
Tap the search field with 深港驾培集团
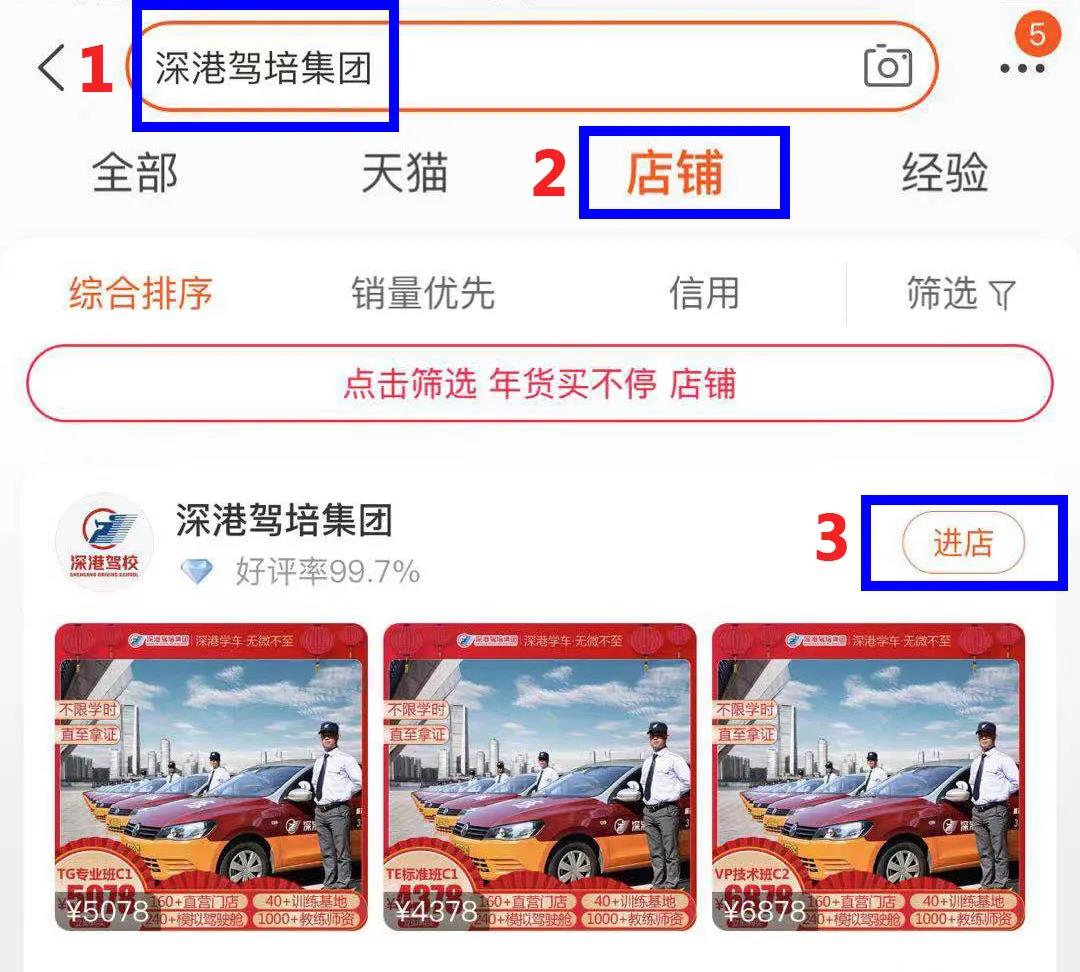click(x=500, y=68)
